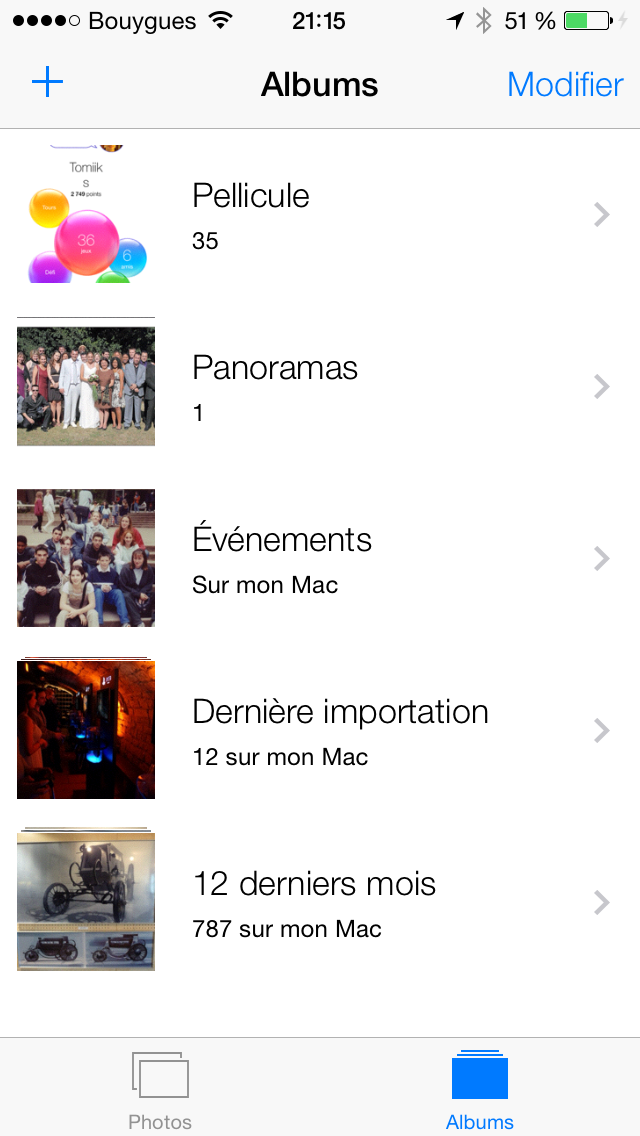Viewport: 640px width, 1136px height.
Task: View the Événements album
Action: (320, 558)
